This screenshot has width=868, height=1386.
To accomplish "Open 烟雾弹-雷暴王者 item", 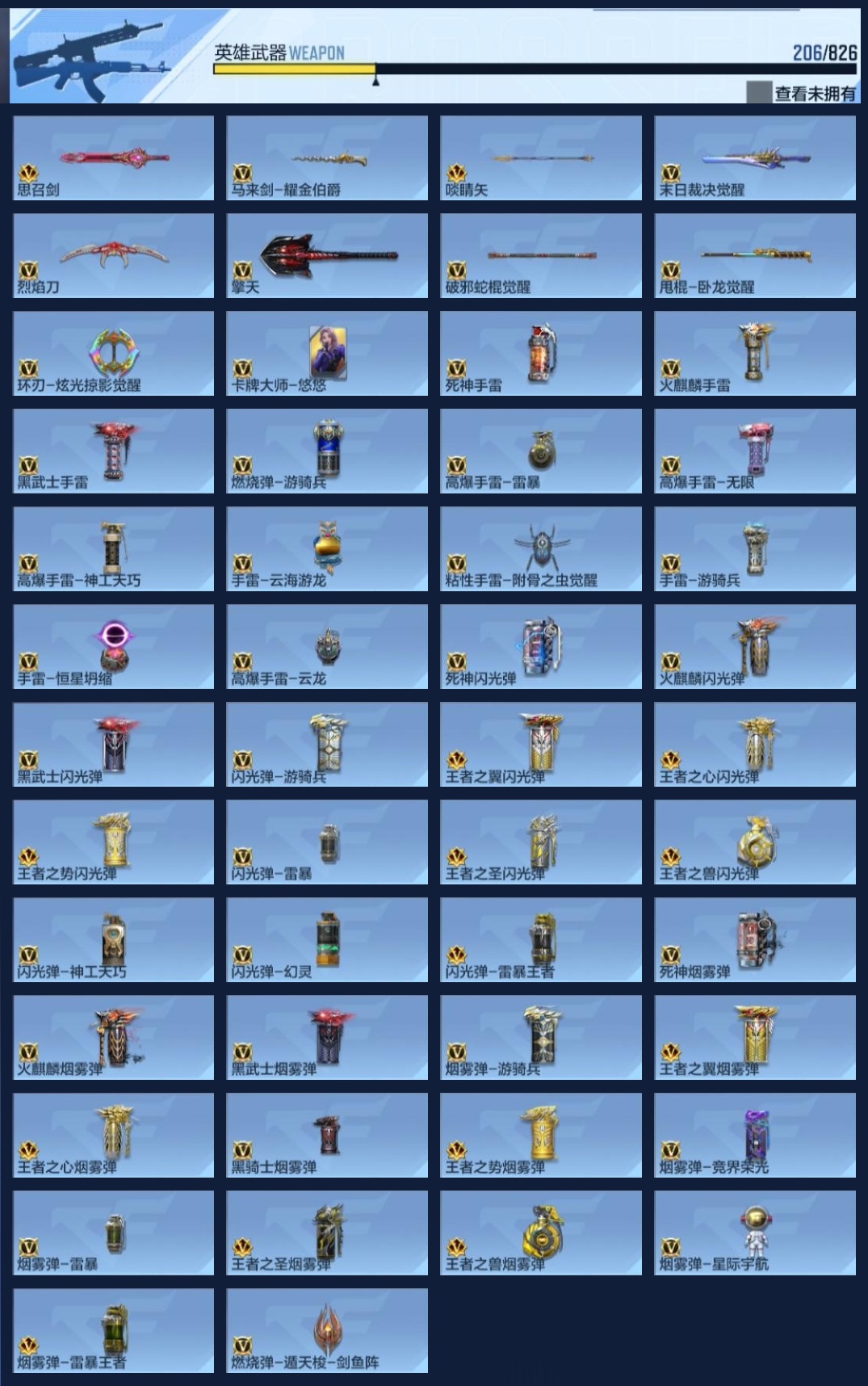I will tap(114, 1331).
